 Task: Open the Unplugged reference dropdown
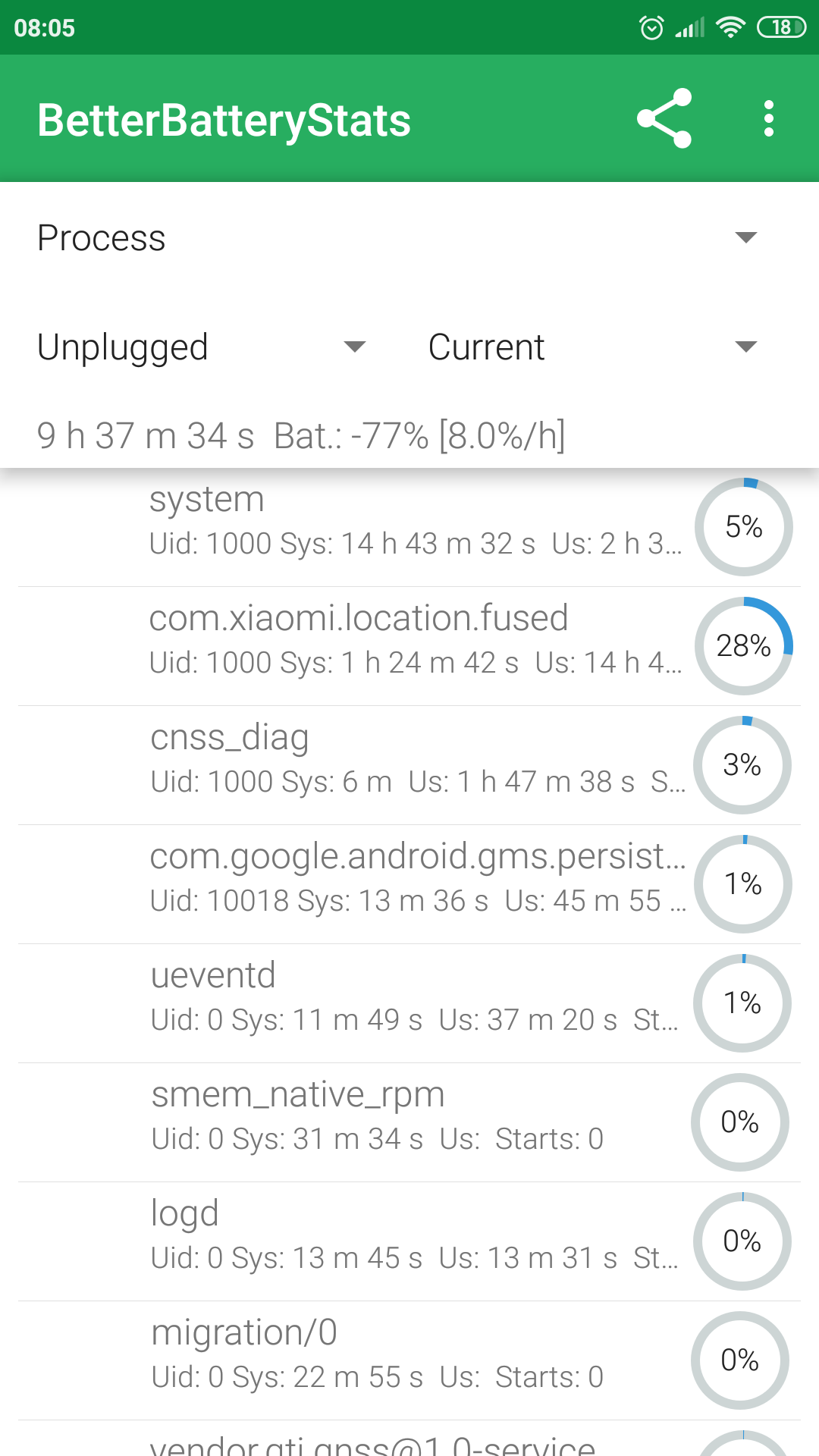coord(202,347)
